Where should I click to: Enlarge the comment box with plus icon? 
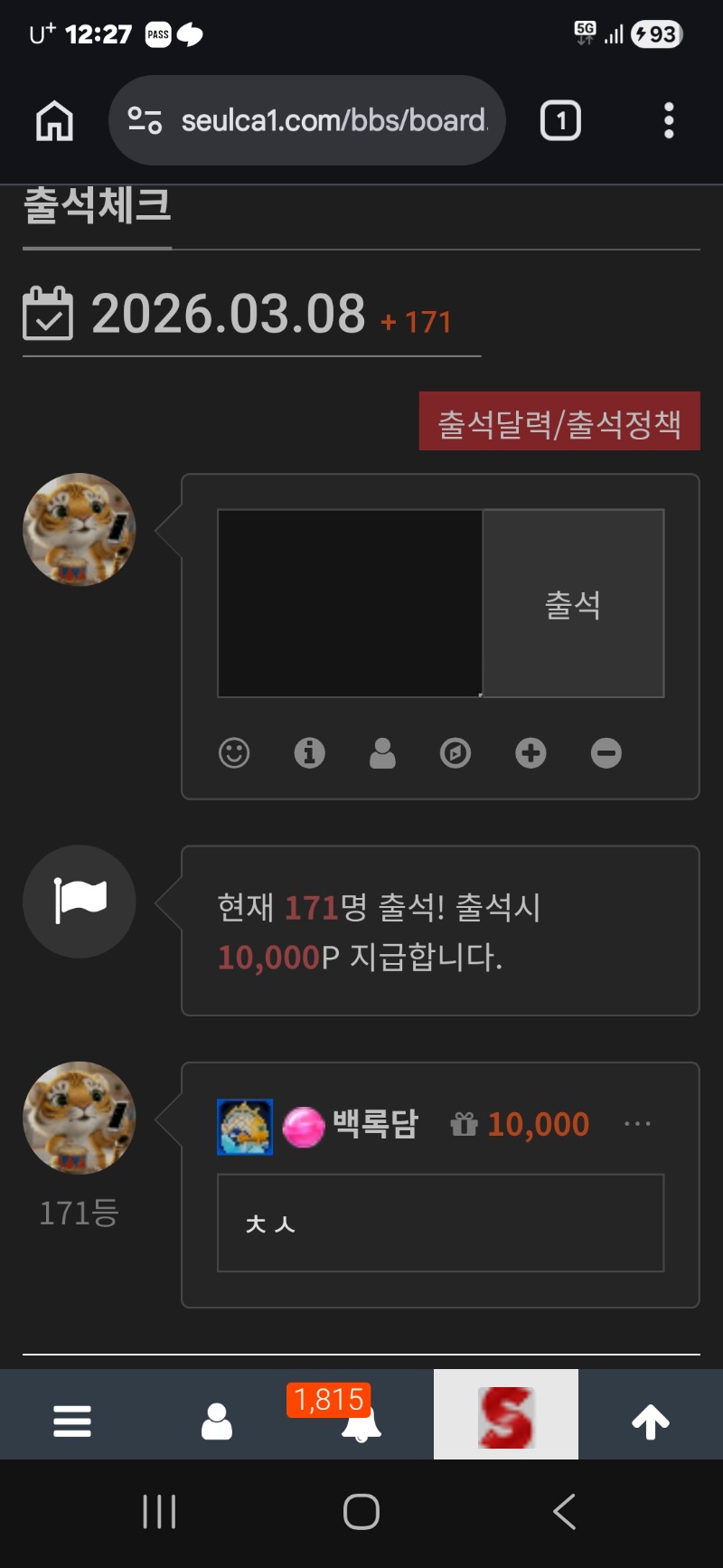(531, 752)
